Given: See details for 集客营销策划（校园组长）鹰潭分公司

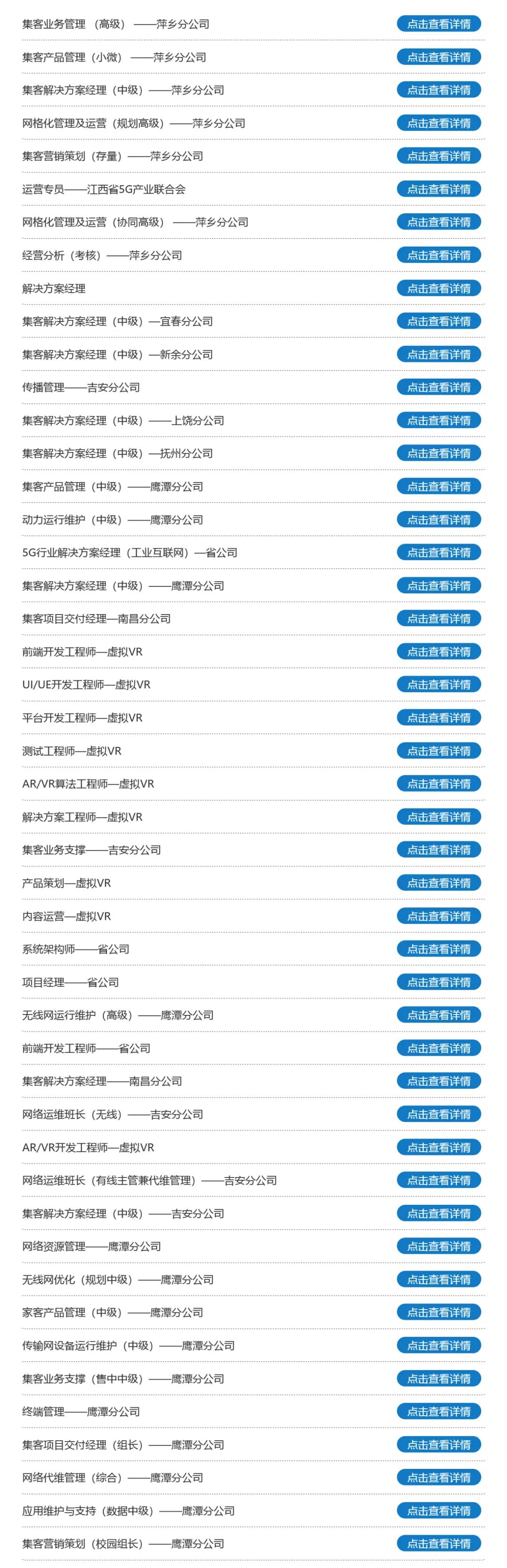Looking at the screenshot, I should pos(438,1543).
